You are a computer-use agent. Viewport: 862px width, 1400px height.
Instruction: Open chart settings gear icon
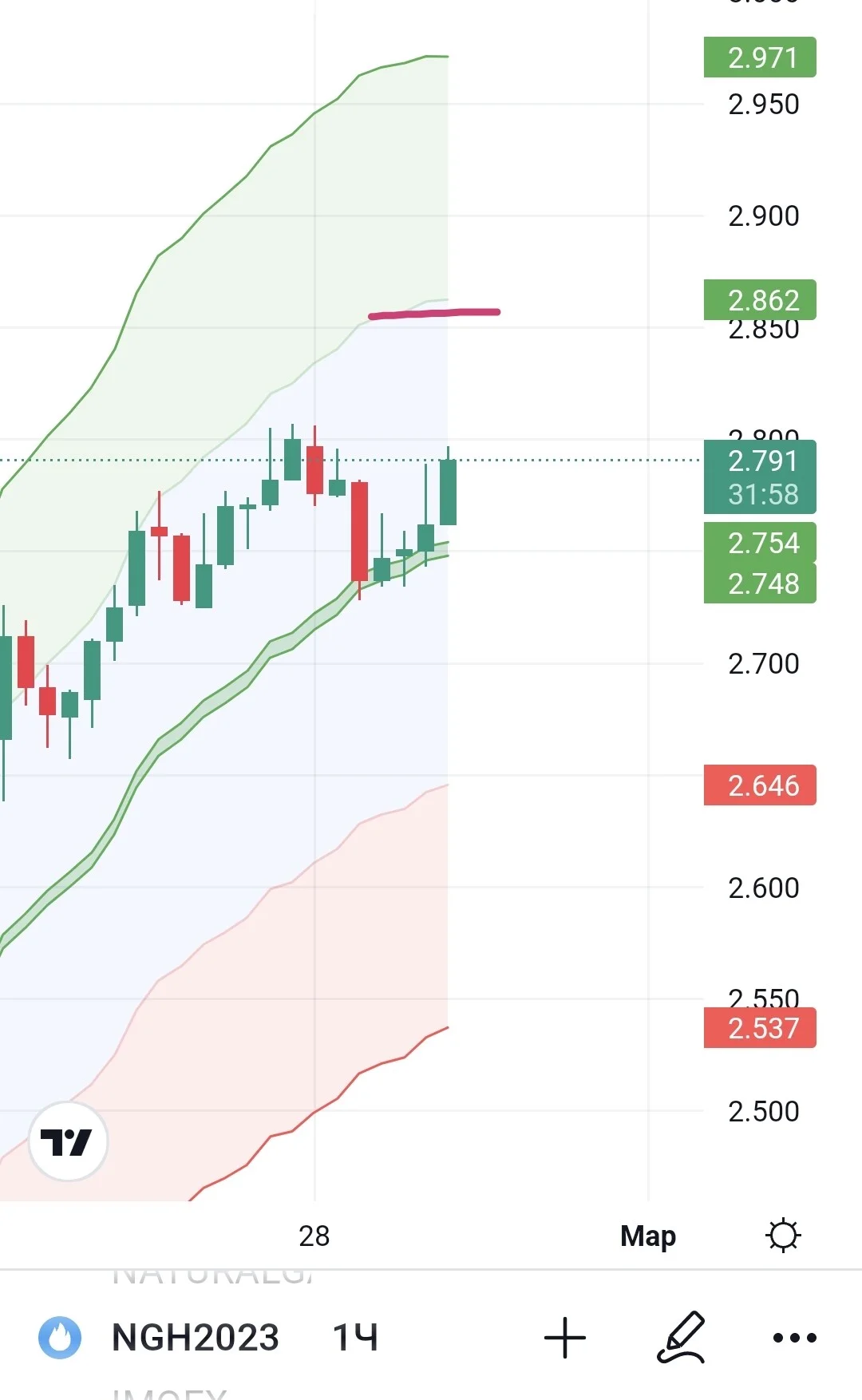783,1236
